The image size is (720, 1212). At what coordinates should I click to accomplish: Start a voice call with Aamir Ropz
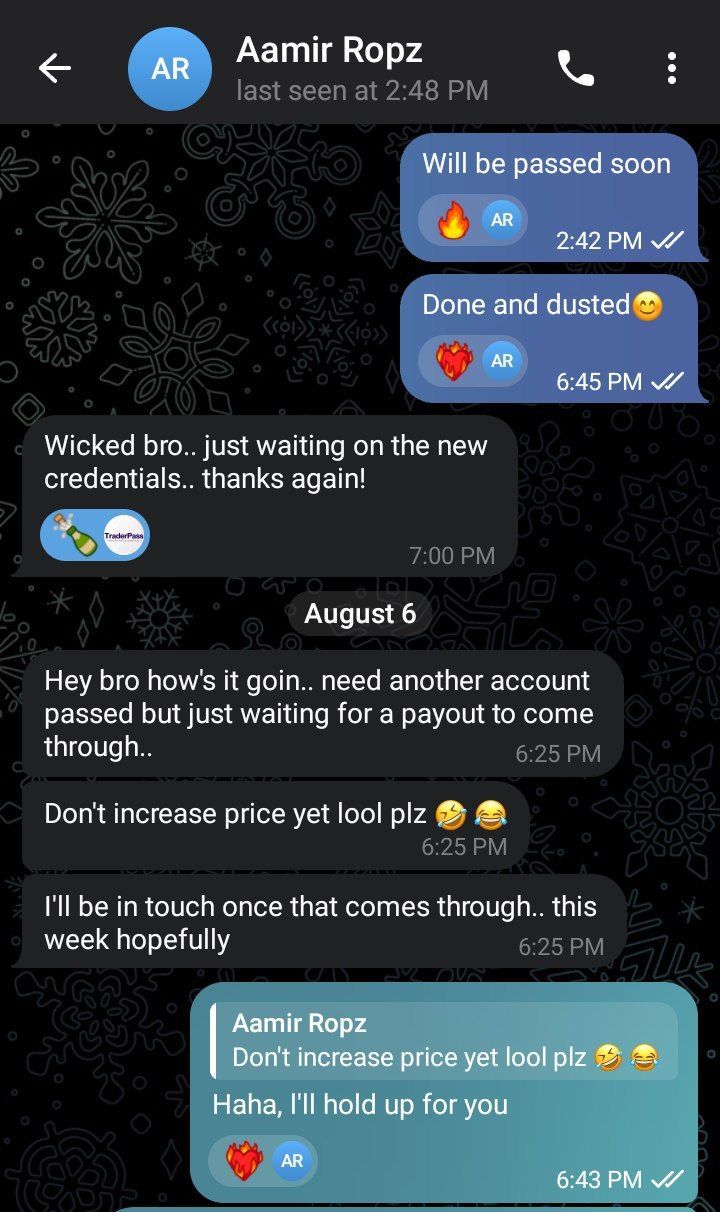[575, 68]
